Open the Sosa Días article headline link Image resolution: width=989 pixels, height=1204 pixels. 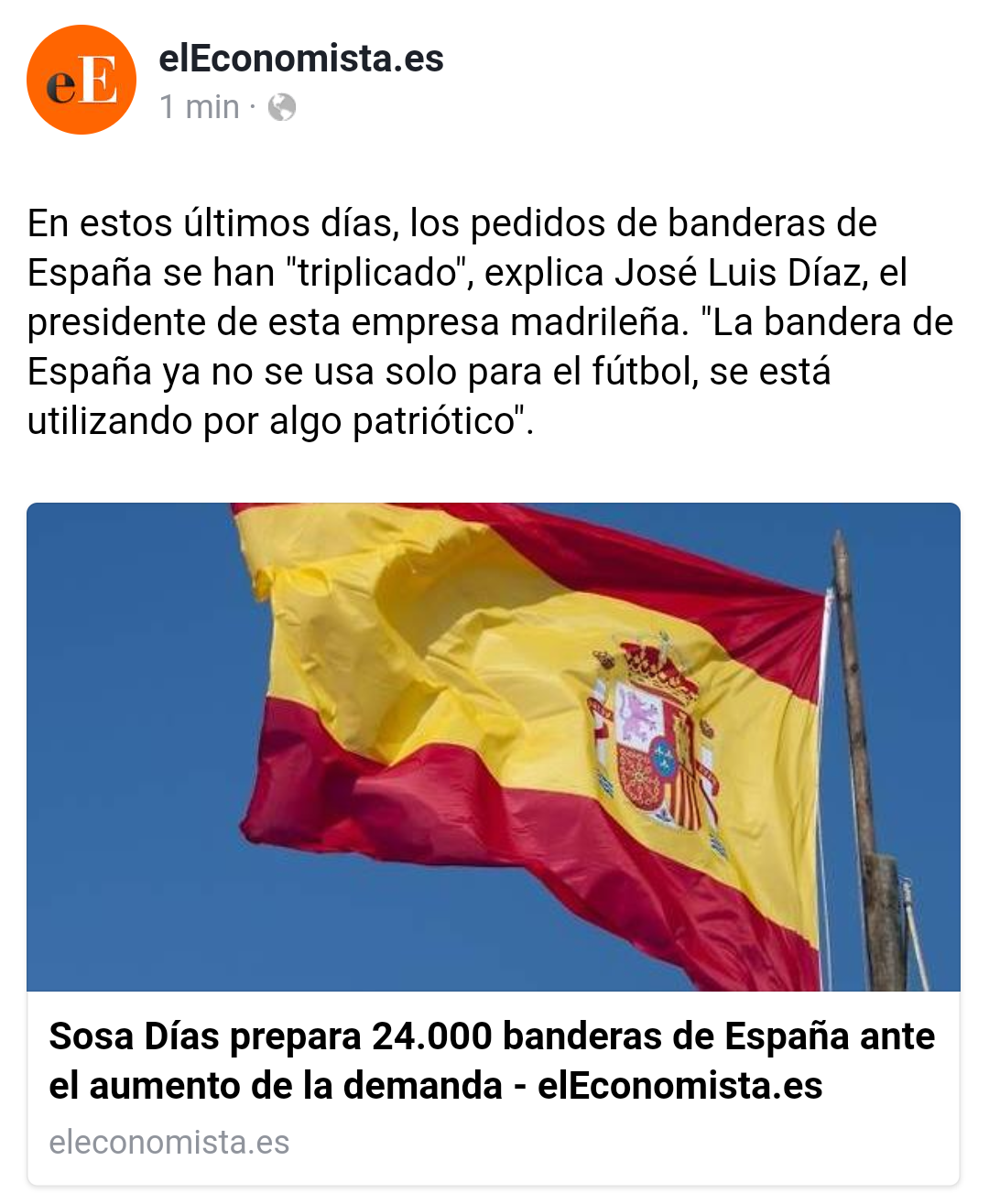(x=492, y=1060)
